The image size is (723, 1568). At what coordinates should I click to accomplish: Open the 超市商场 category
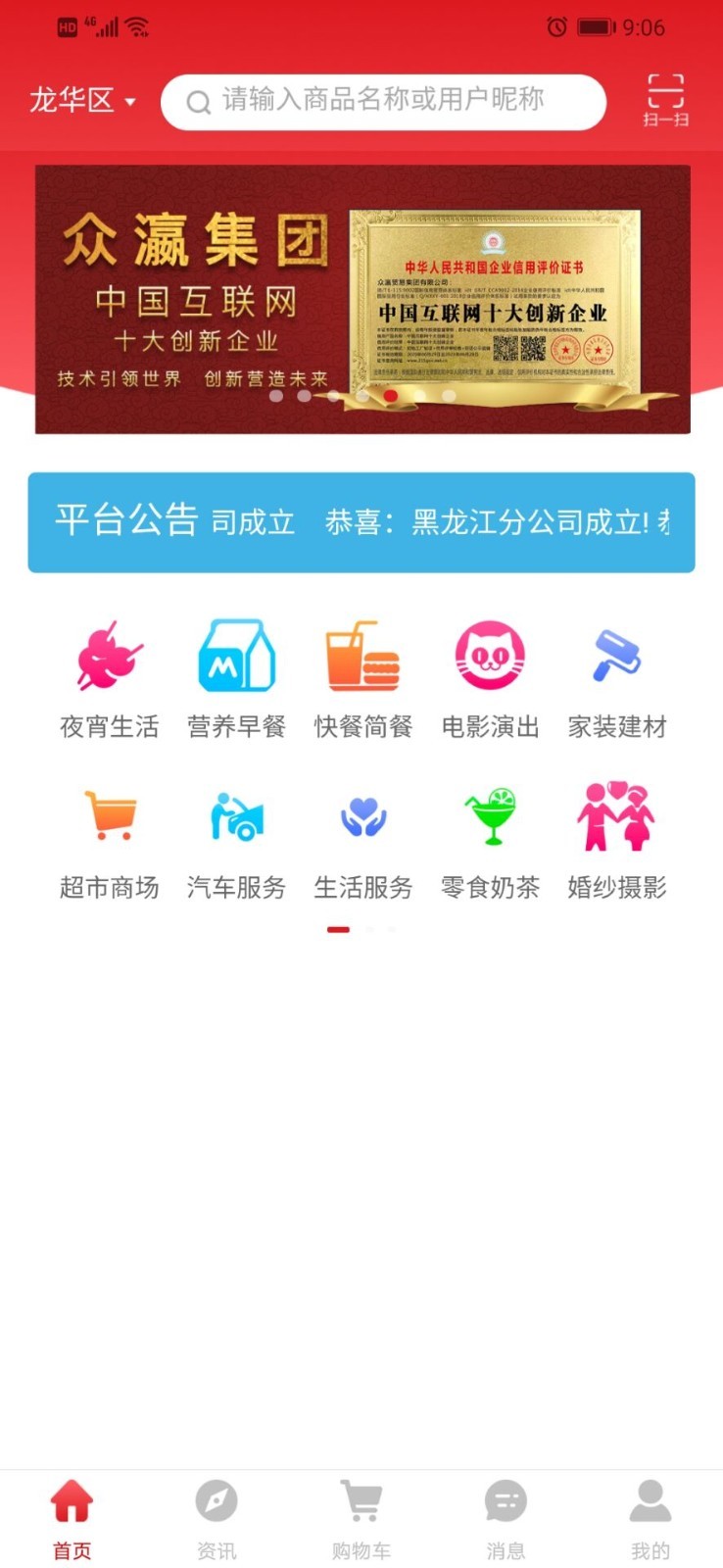click(109, 840)
